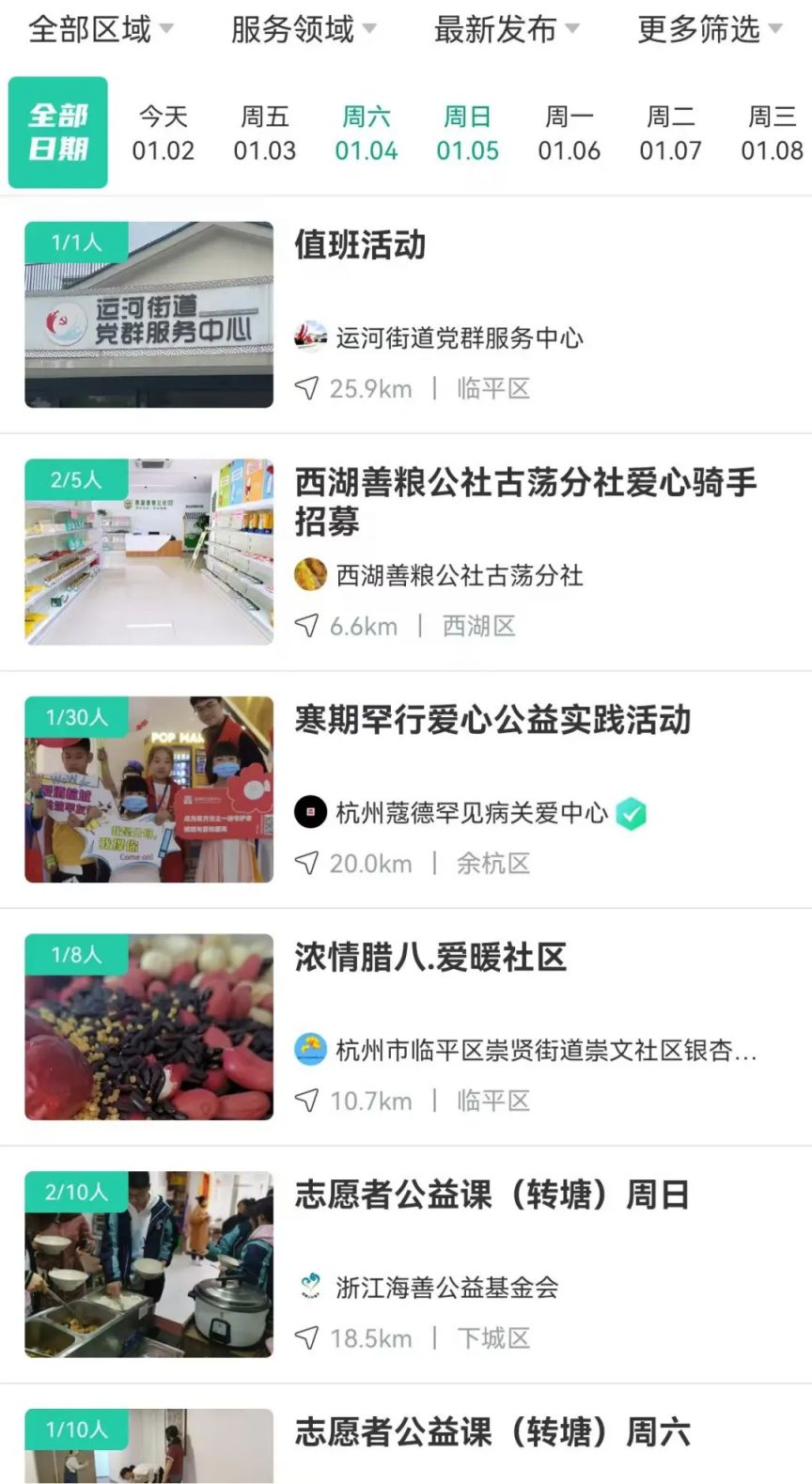Select the 全部日期 date tab

[58, 133]
